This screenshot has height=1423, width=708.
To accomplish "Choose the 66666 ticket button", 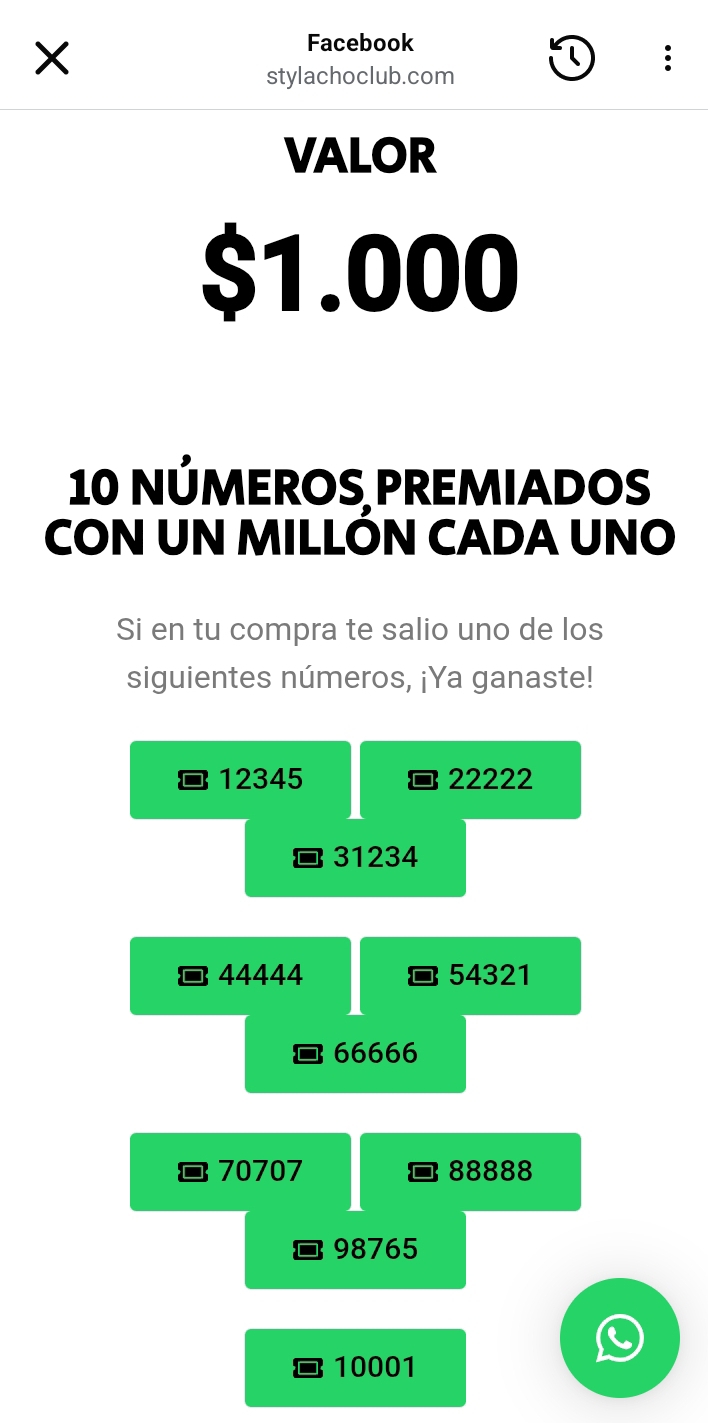I will (x=355, y=1053).
